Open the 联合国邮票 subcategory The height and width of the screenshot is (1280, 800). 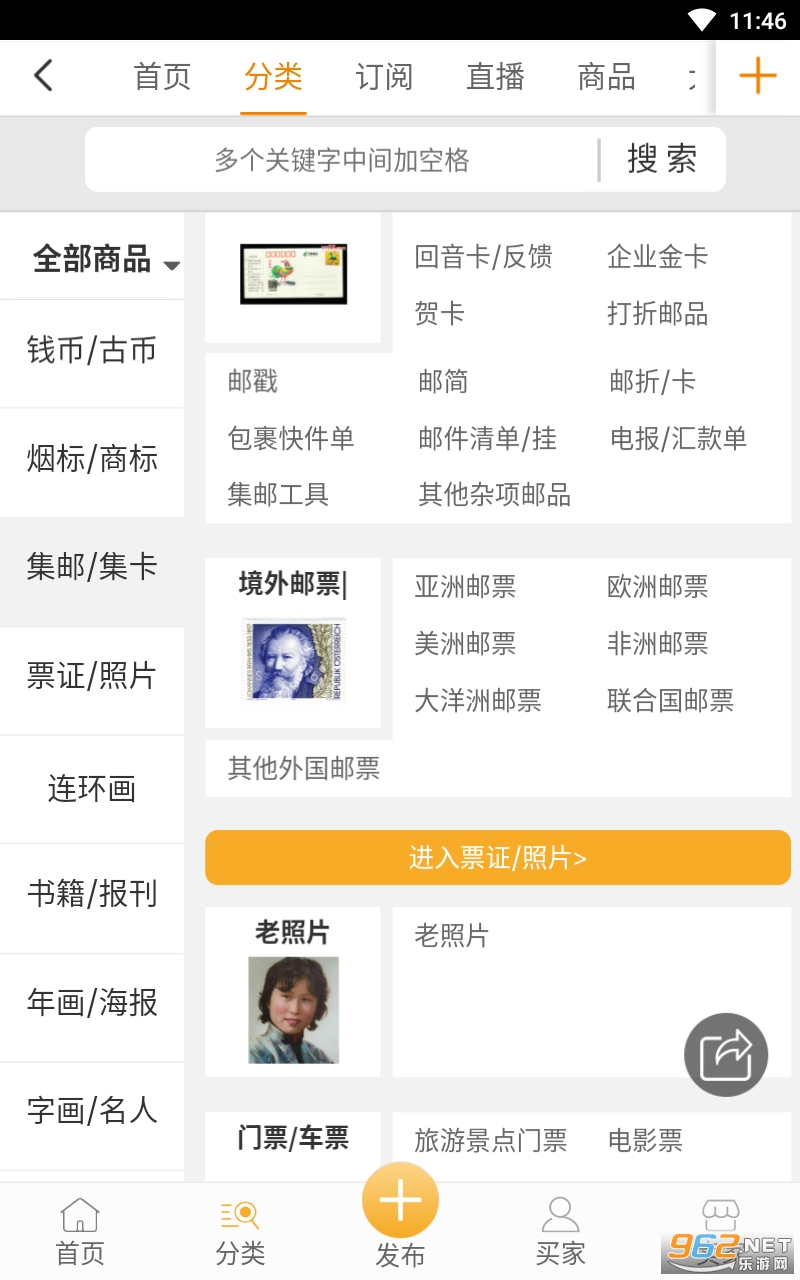click(x=670, y=700)
